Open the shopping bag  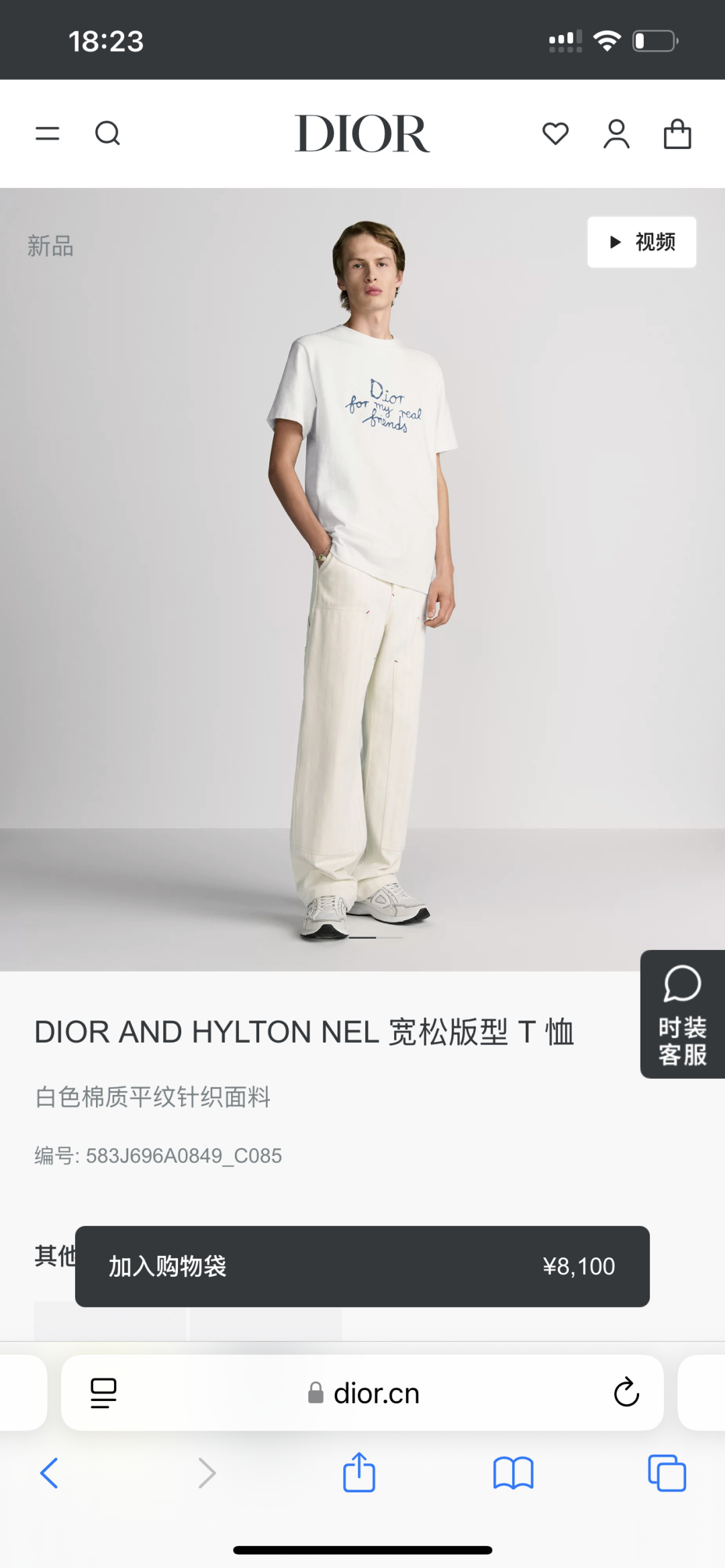pyautogui.click(x=677, y=134)
